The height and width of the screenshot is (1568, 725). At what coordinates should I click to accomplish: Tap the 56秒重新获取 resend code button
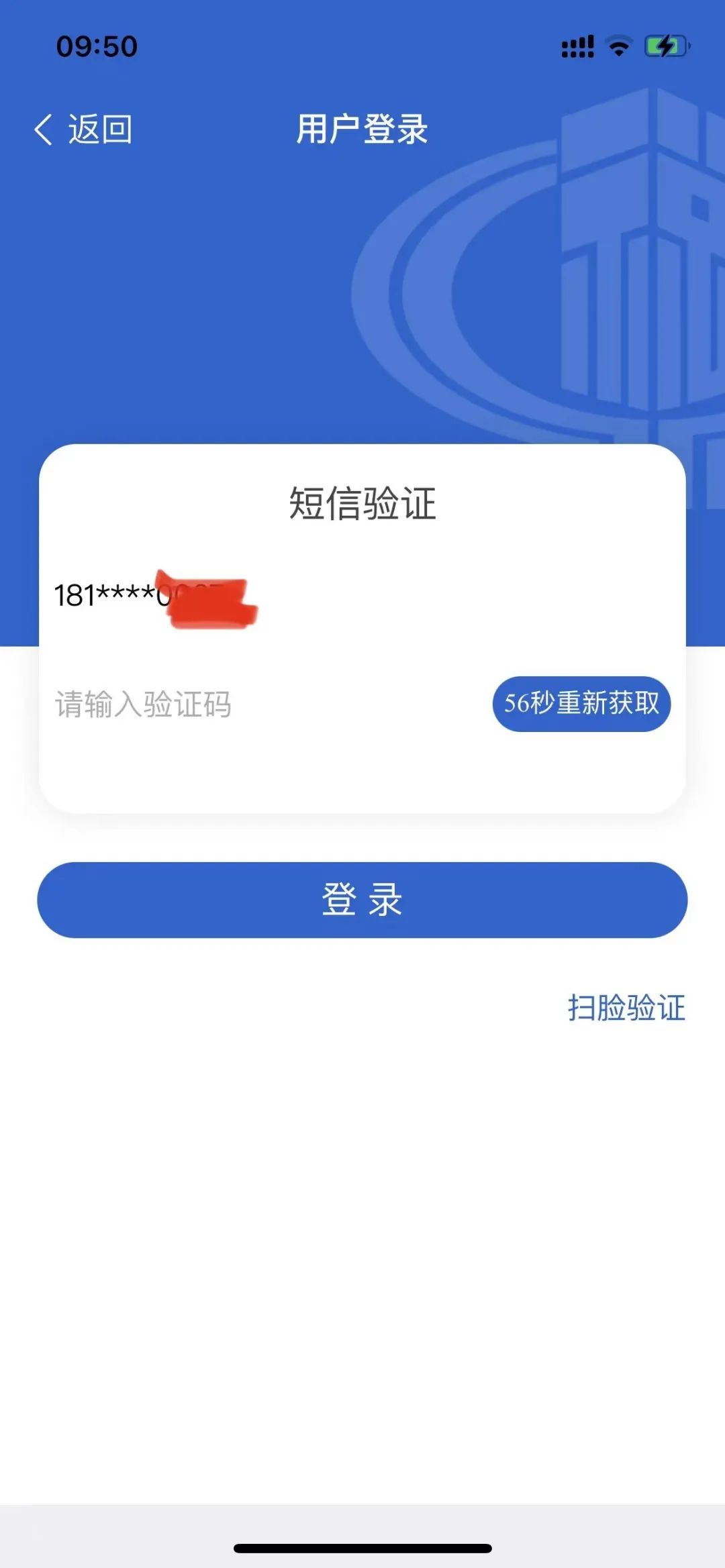[581, 704]
